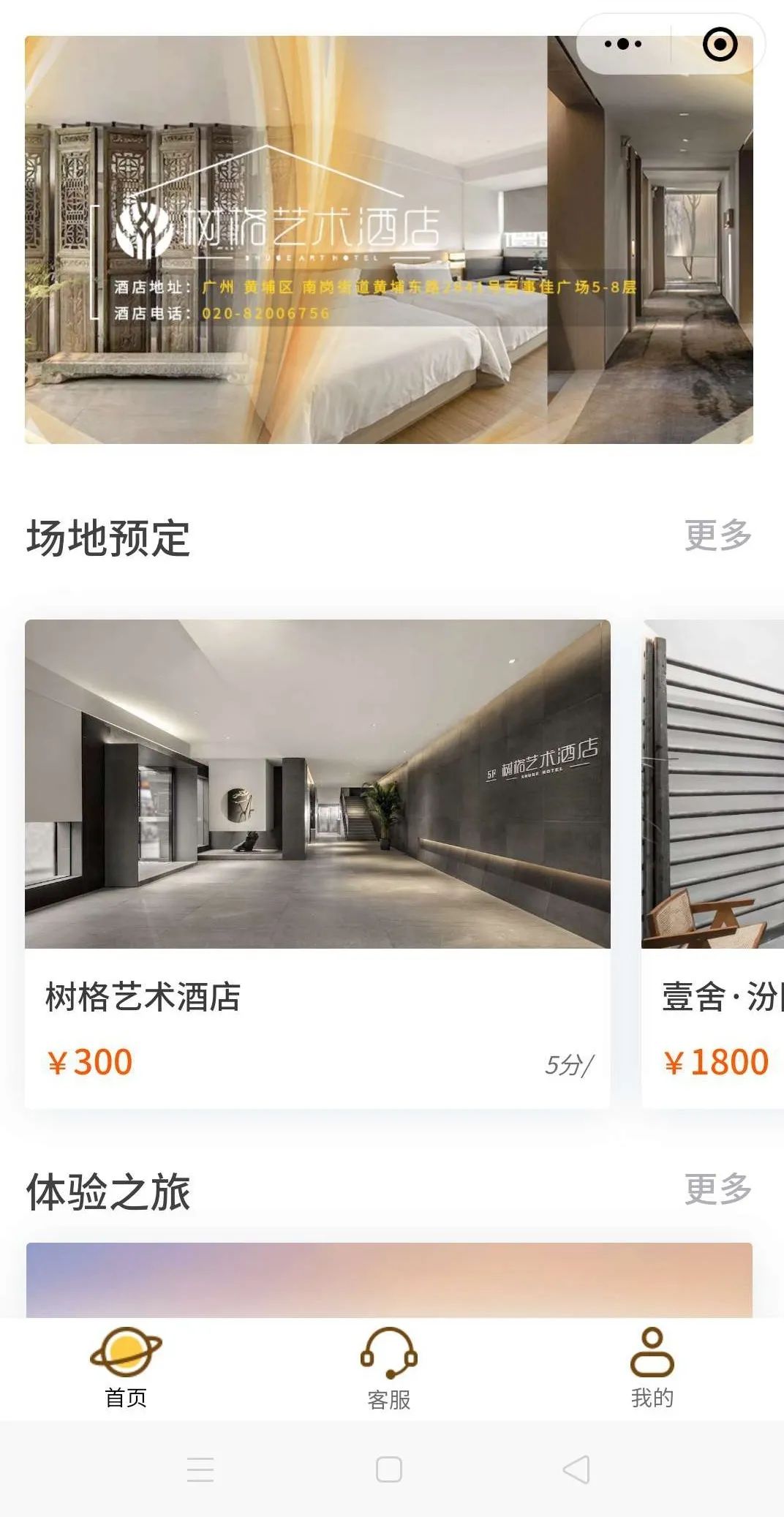The image size is (784, 1517).
Task: Open the 壹舍 ¥1800 venue card
Action: point(713,863)
